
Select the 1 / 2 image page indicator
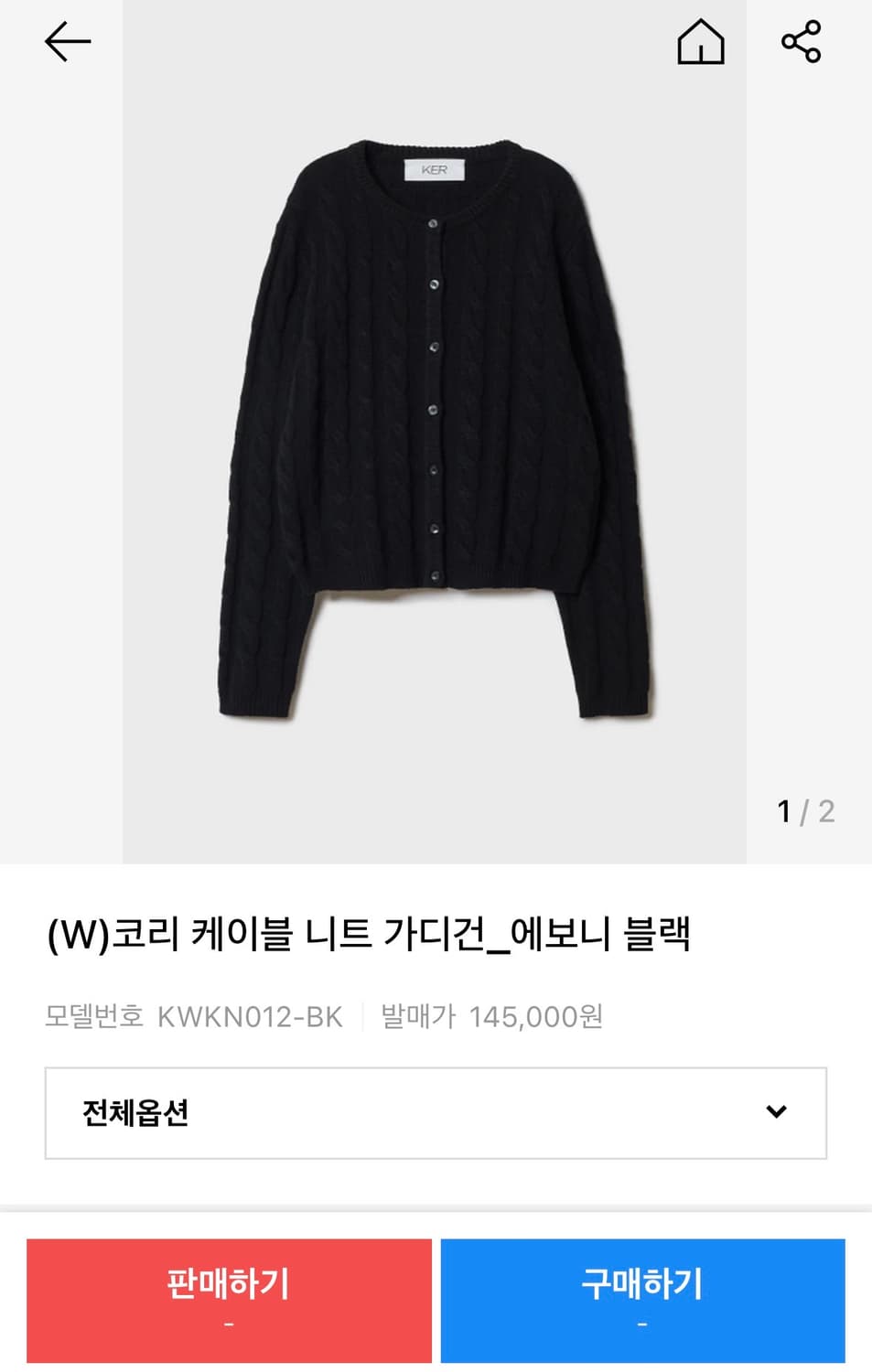click(803, 810)
